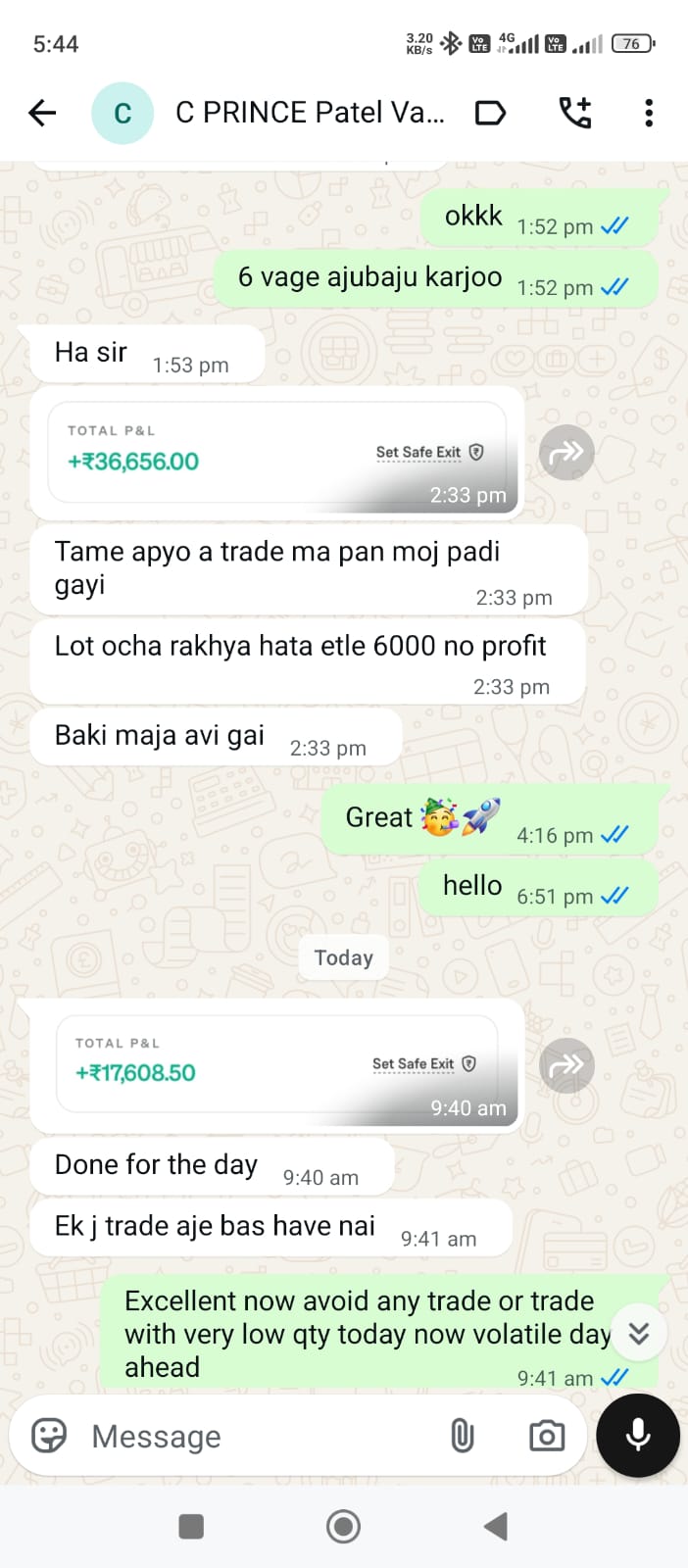The width and height of the screenshot is (688, 1568).
Task: Open the camera from the chat
Action: pos(546,1436)
